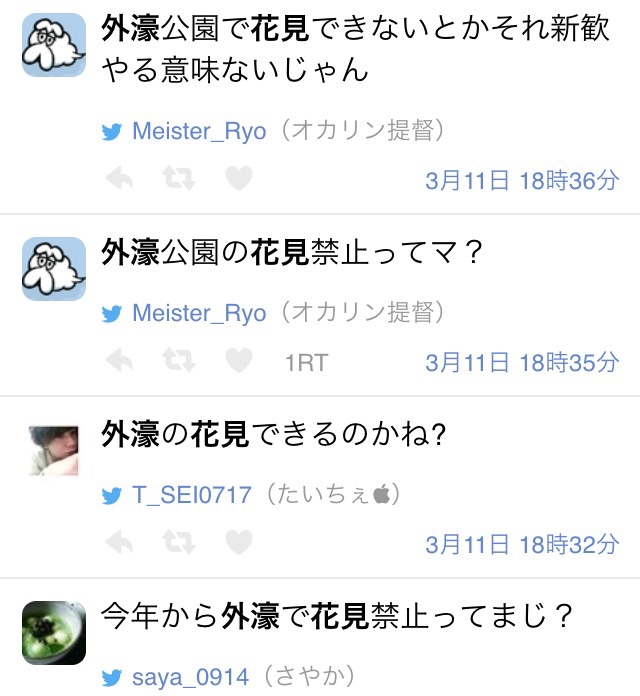Open saya_0914's profile link

[x=190, y=677]
